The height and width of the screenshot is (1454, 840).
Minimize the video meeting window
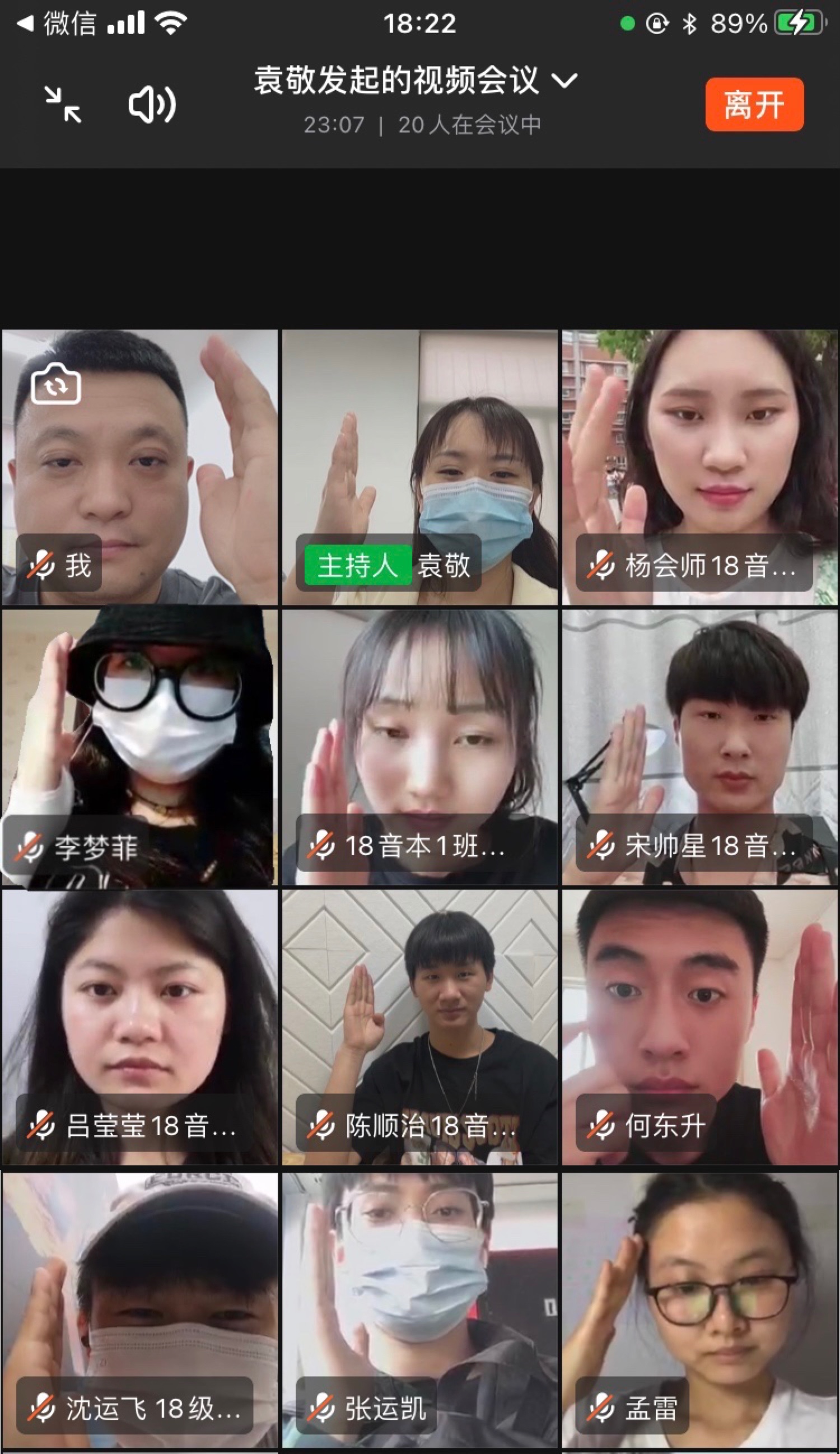pos(63,104)
